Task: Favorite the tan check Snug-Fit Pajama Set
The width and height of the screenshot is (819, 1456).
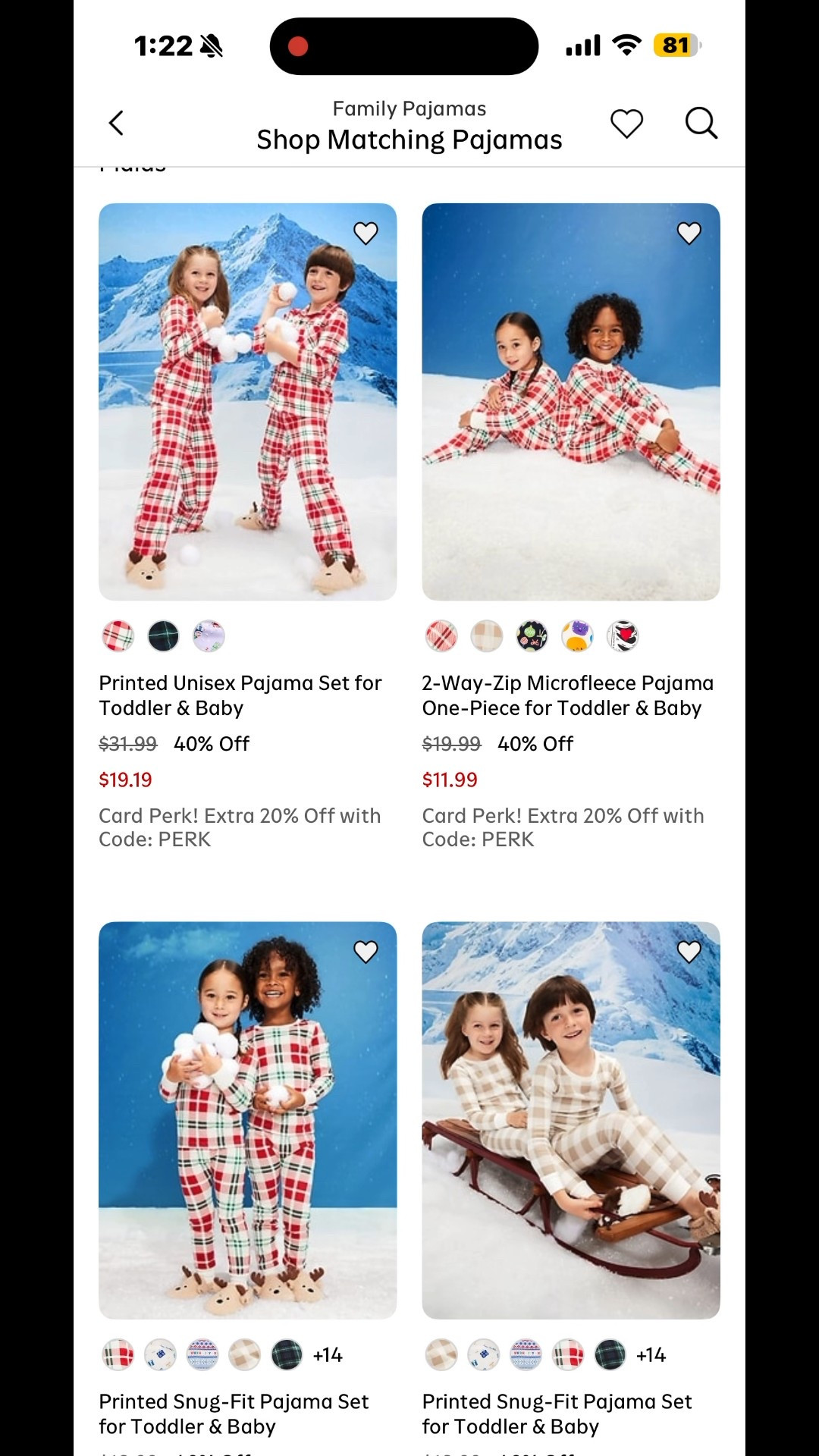Action: coord(689,952)
